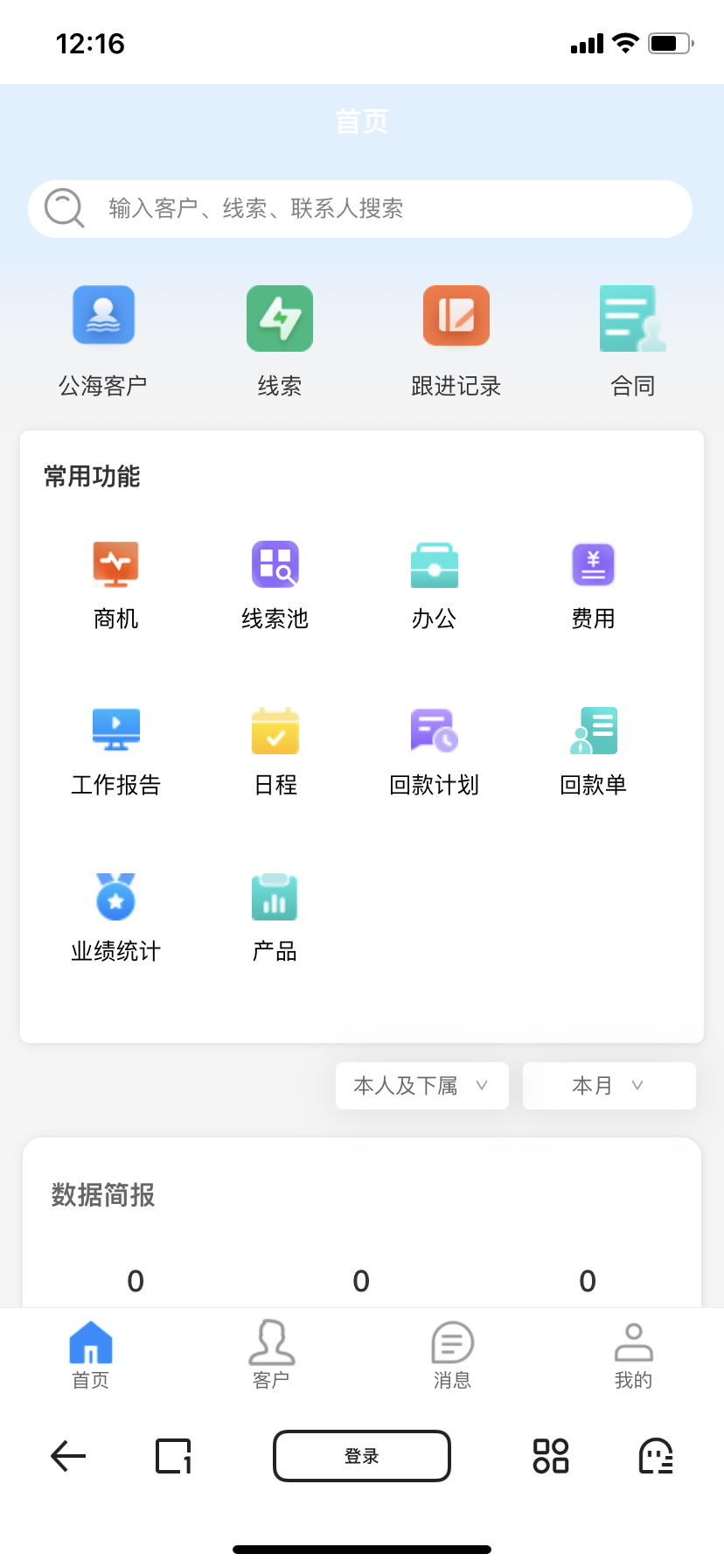
Task: Switch to the 客户 tab
Action: tap(271, 1354)
